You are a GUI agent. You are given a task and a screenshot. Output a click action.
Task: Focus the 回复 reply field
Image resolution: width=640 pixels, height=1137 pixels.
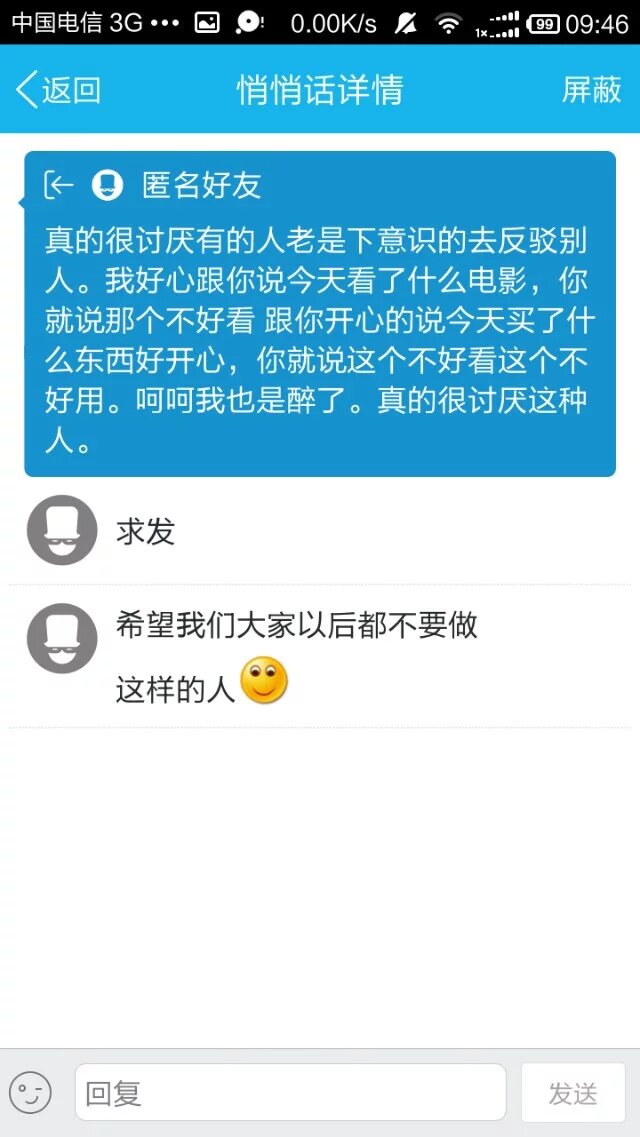[290, 1092]
